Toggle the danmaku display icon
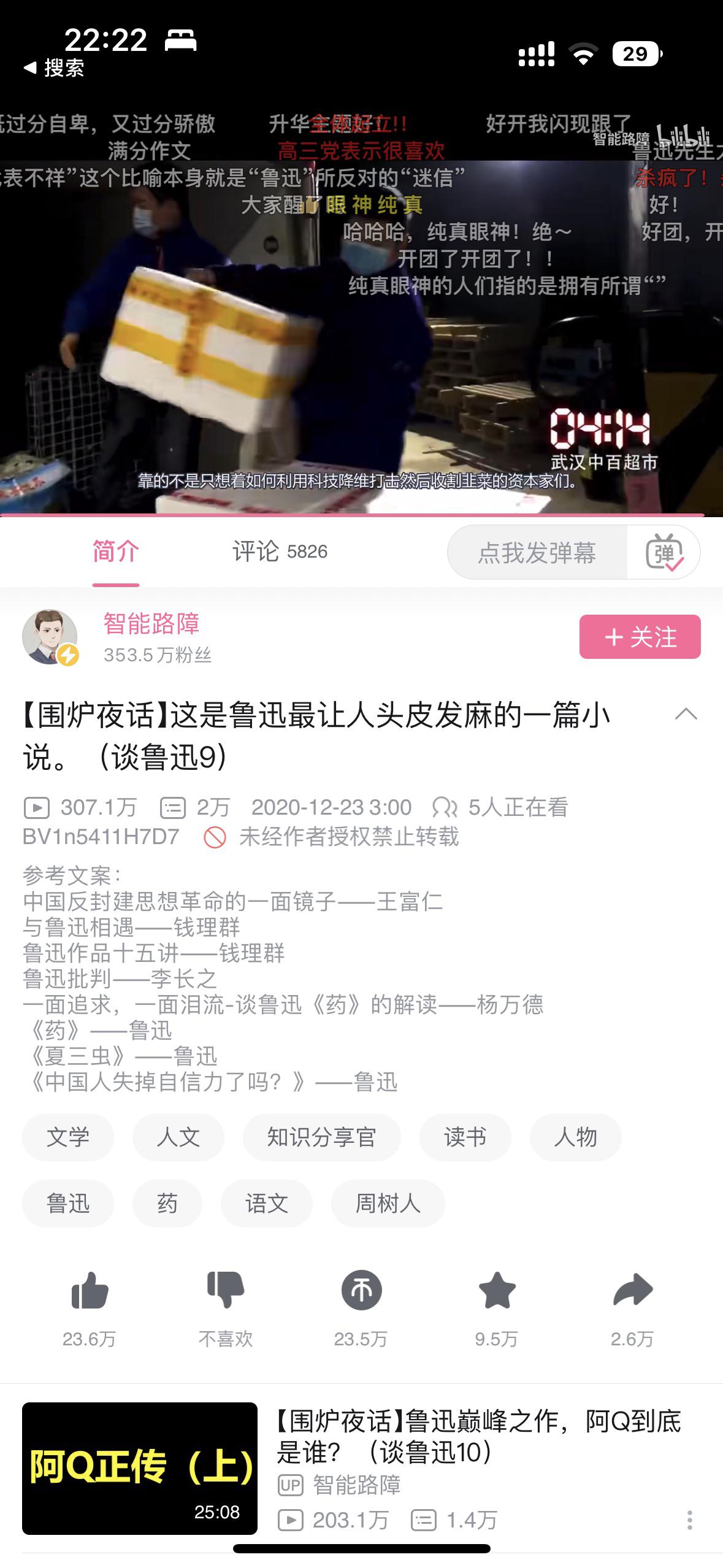Screen dimensions: 723x1568 point(664,553)
